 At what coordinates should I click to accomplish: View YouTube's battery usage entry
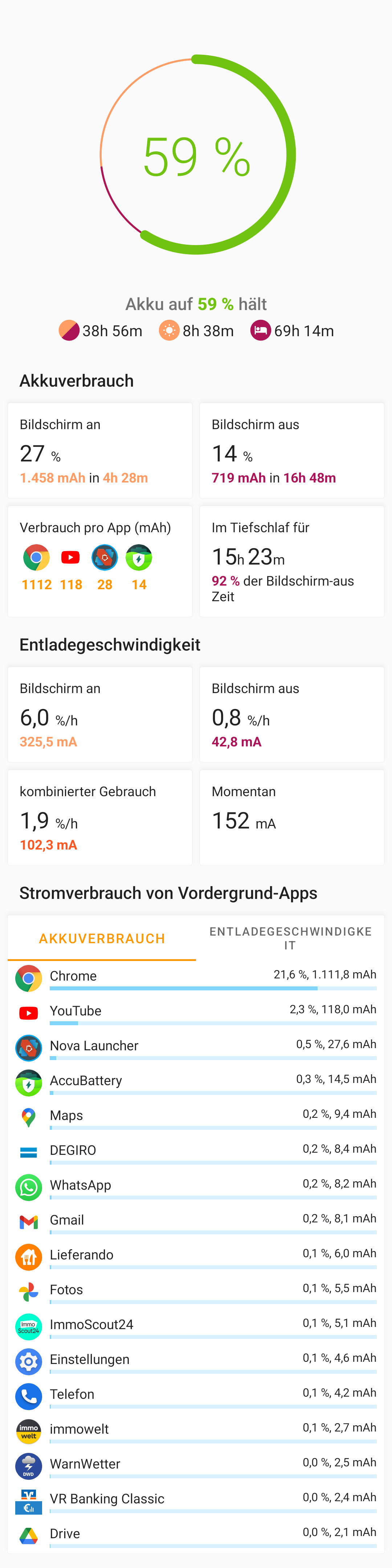click(x=196, y=1012)
